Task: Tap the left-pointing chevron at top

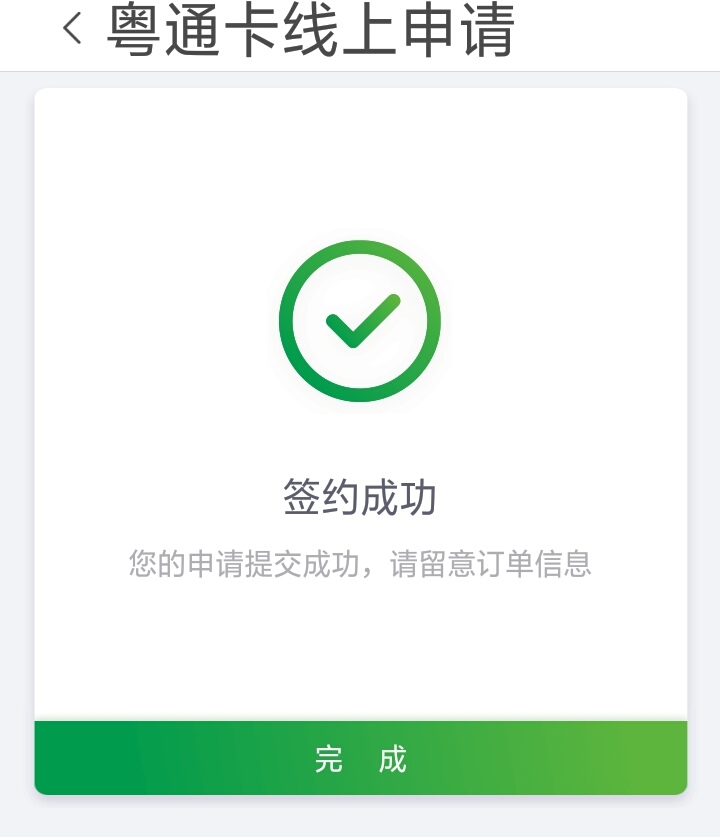Action: tap(68, 30)
